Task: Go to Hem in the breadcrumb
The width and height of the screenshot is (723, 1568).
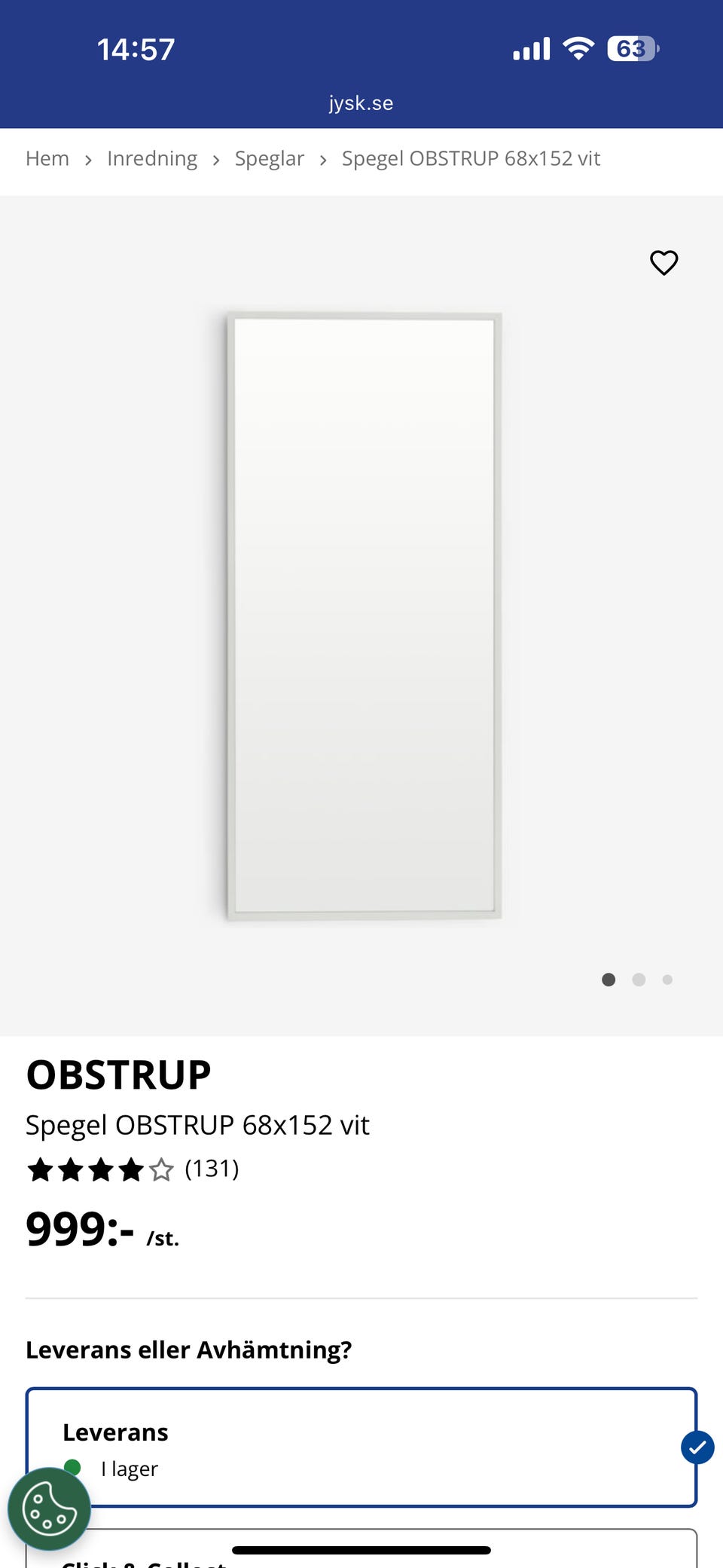Action: tap(47, 159)
